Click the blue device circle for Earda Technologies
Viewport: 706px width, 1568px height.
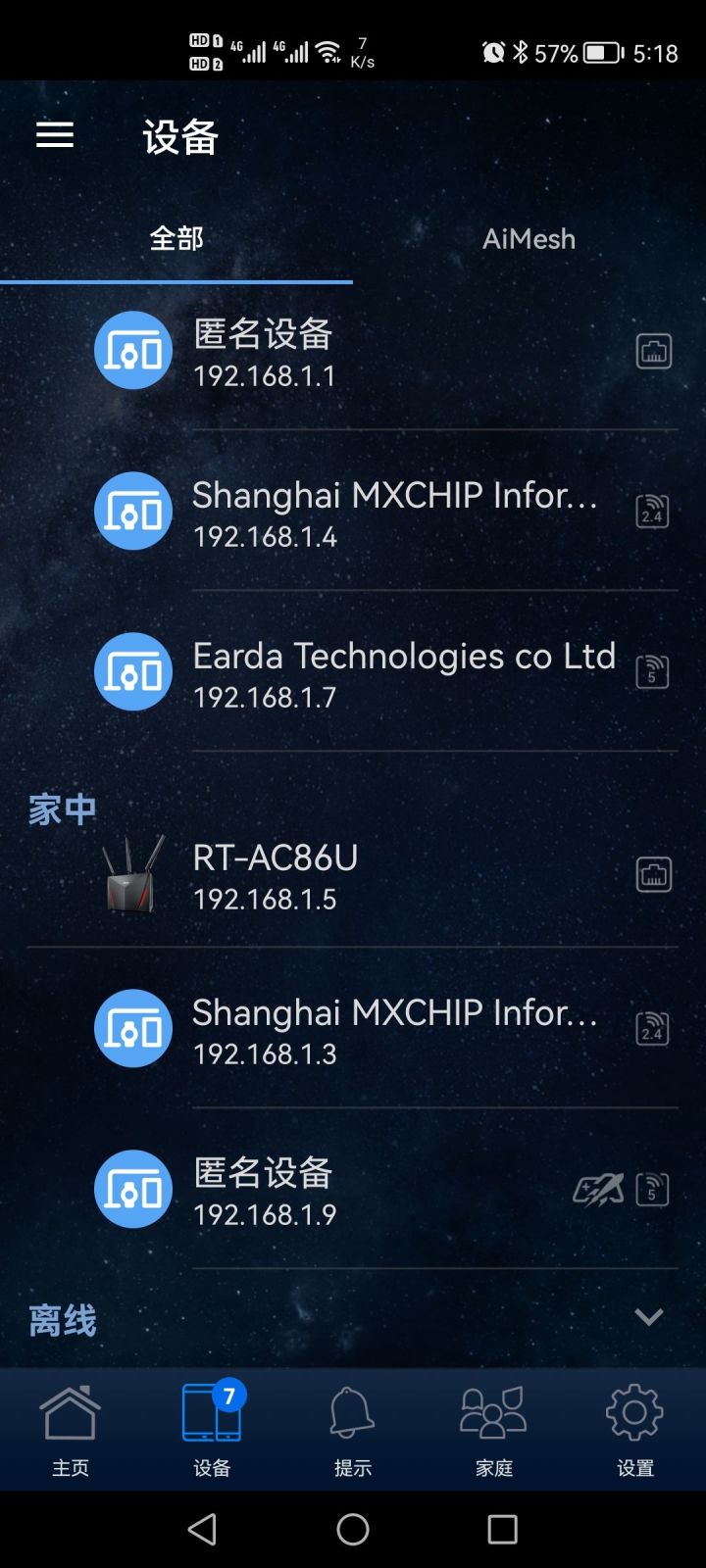pos(132,671)
